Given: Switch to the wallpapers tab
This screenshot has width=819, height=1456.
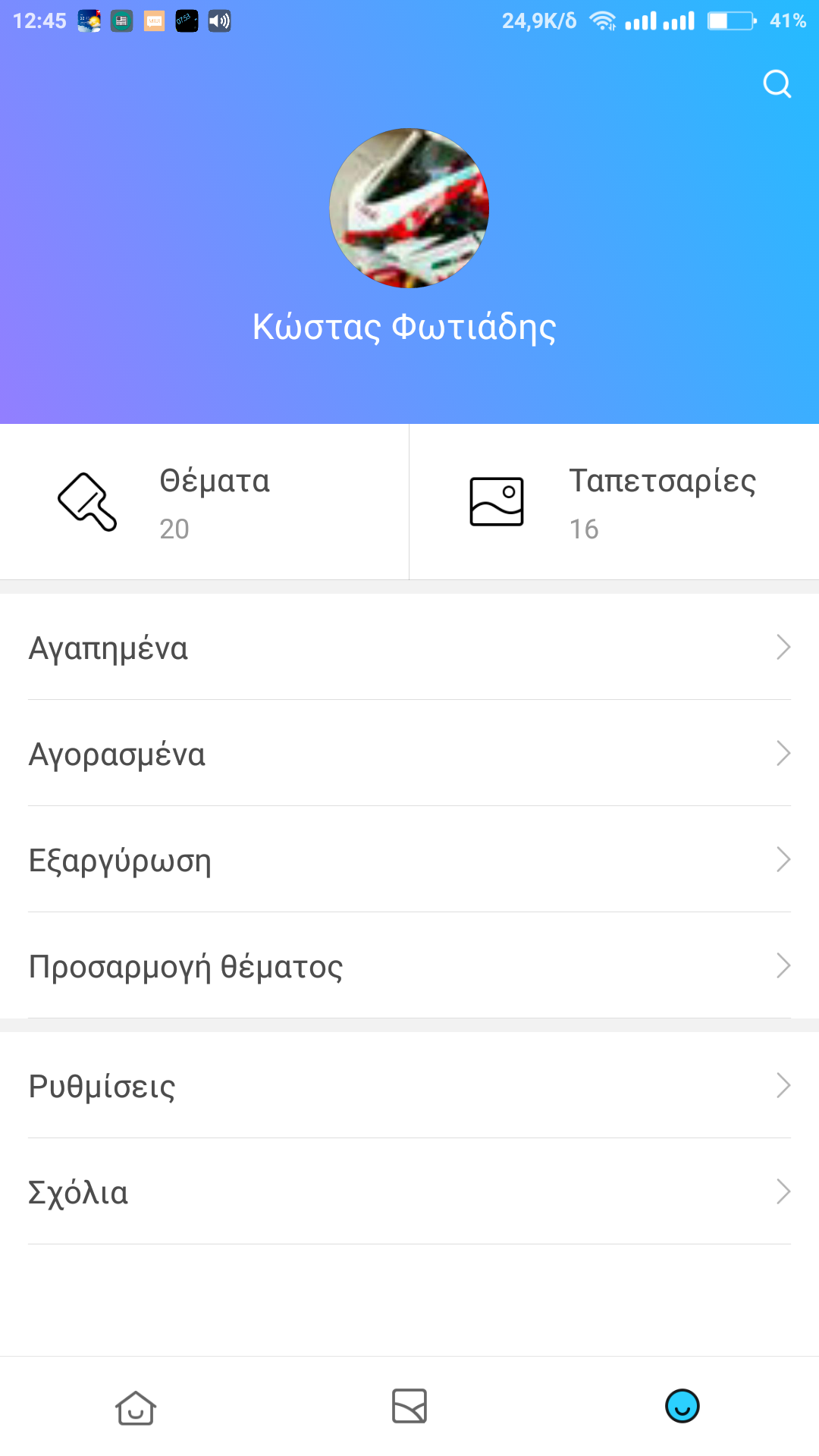Looking at the screenshot, I should tap(409, 1407).
